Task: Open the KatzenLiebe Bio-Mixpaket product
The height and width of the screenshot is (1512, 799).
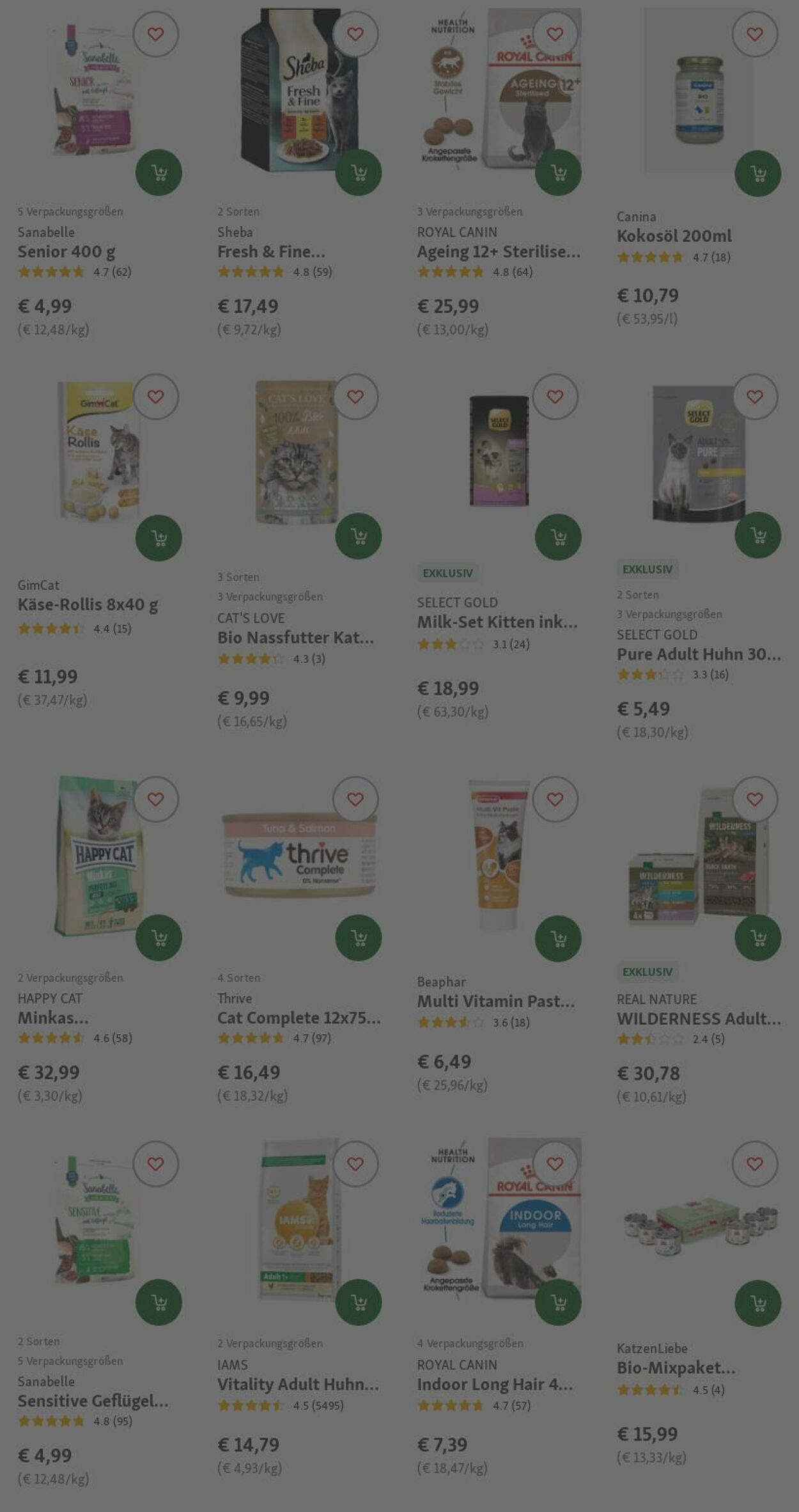Action: [x=676, y=1368]
